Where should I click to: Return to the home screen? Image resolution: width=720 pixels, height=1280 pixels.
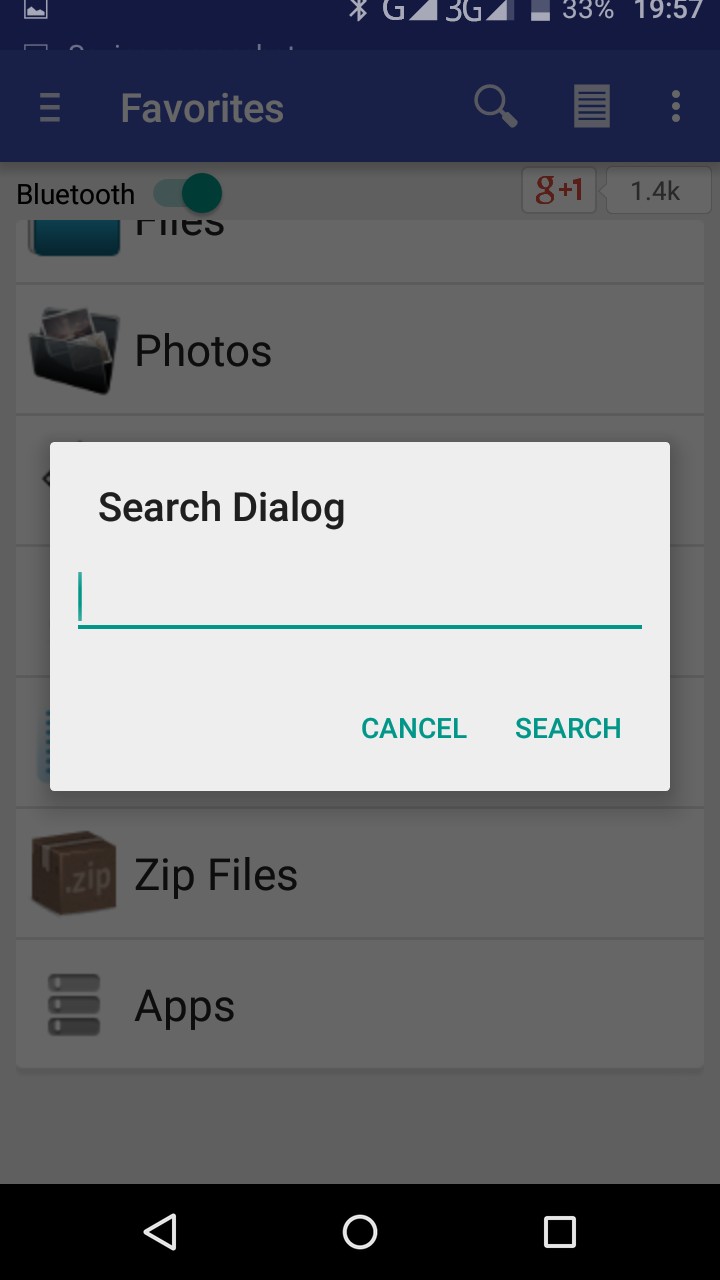tap(360, 1232)
